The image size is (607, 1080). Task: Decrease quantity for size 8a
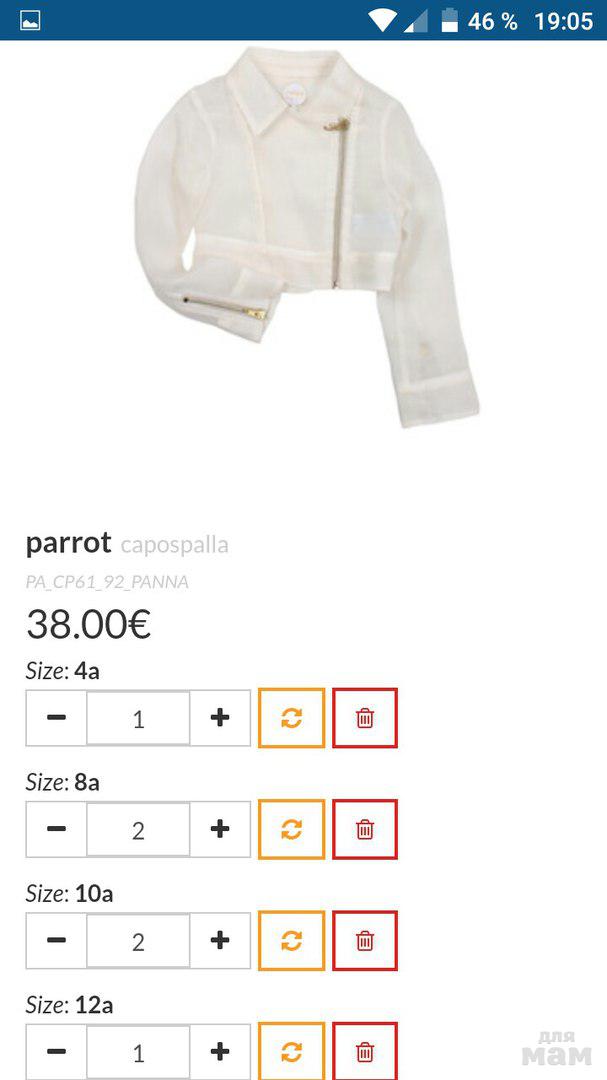click(x=56, y=829)
